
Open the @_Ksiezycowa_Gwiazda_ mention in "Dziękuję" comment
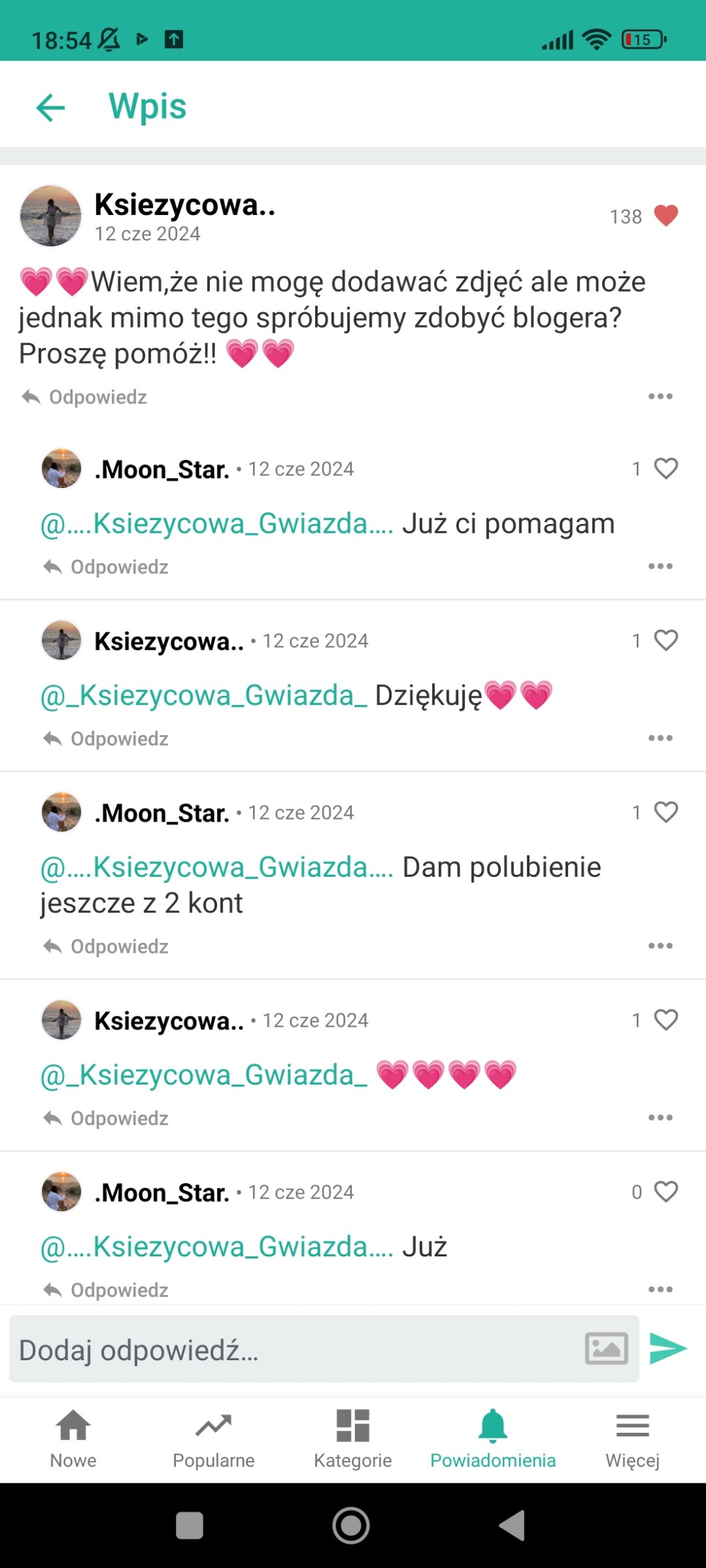tap(204, 696)
